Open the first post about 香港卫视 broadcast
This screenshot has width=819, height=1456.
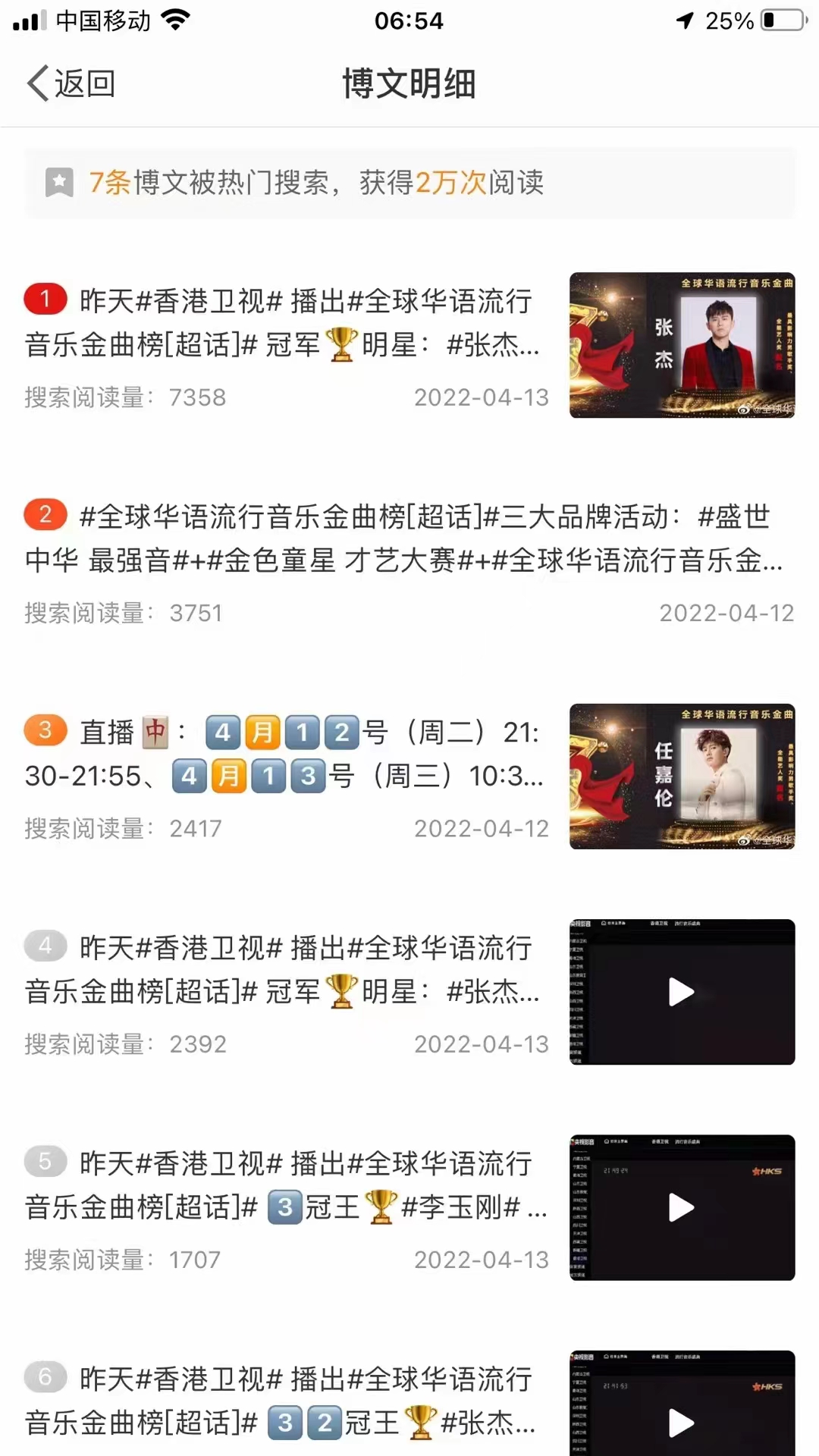[303, 323]
